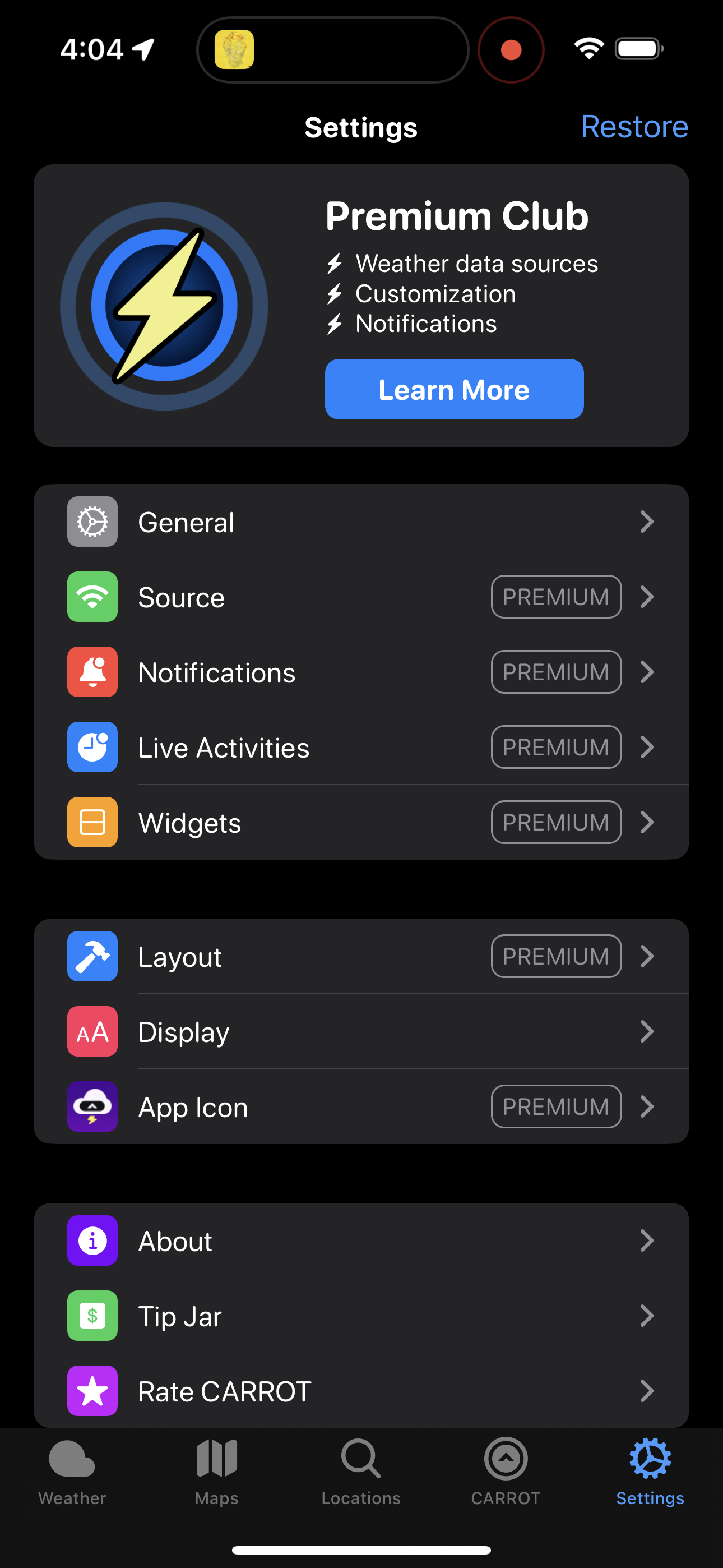The height and width of the screenshot is (1568, 723).
Task: Open the Display row via its chevron
Action: (647, 1031)
